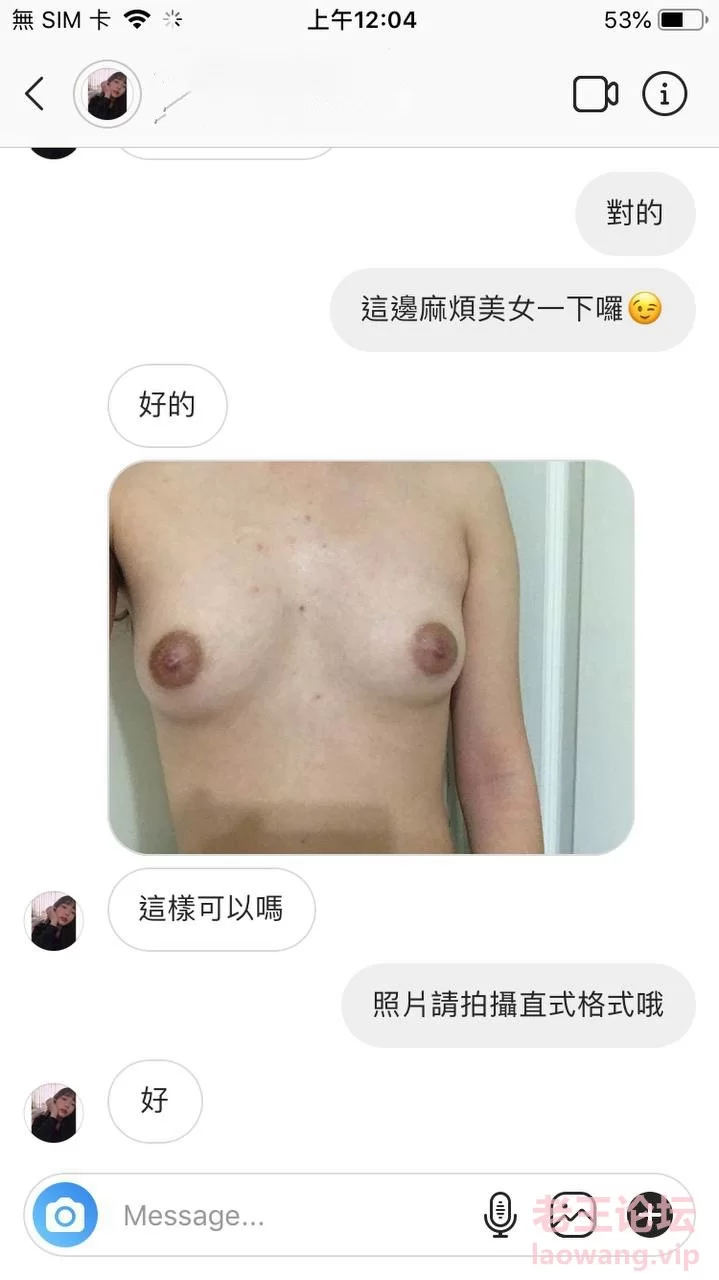Start a video call
This screenshot has height=1280, width=719.
click(595, 95)
